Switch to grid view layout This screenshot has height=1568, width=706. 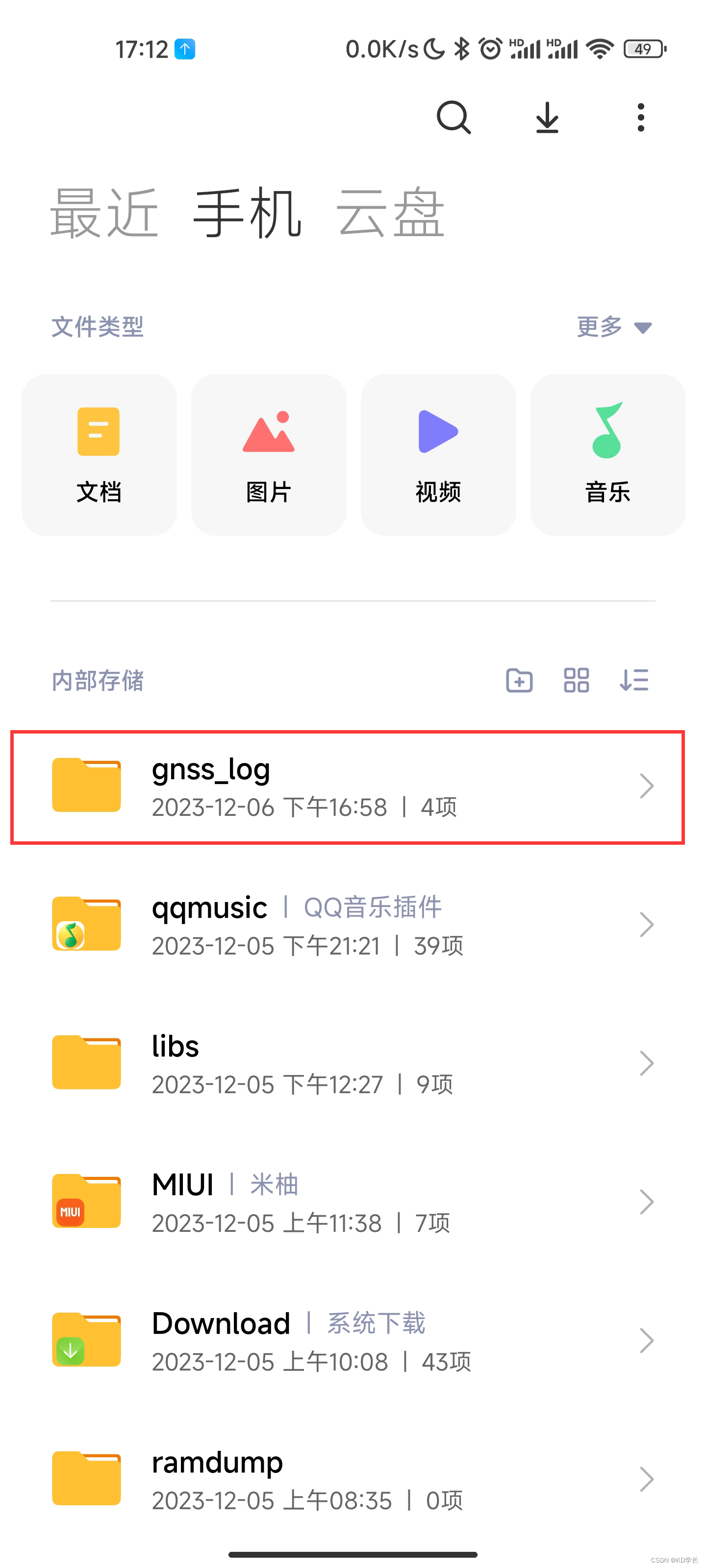point(576,680)
